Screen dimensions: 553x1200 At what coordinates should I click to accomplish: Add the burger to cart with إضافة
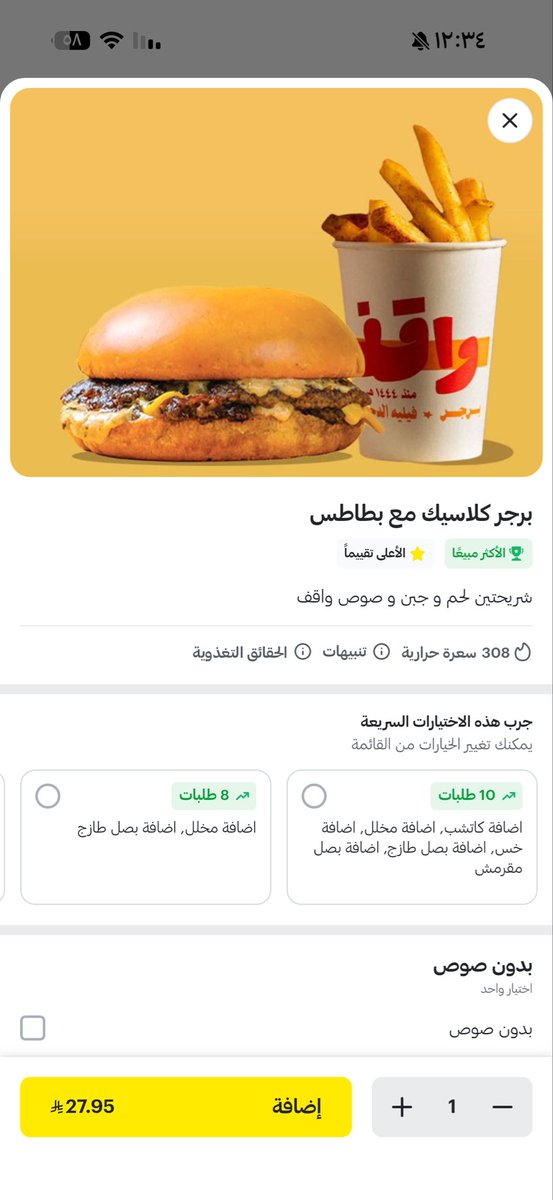[x=186, y=1107]
